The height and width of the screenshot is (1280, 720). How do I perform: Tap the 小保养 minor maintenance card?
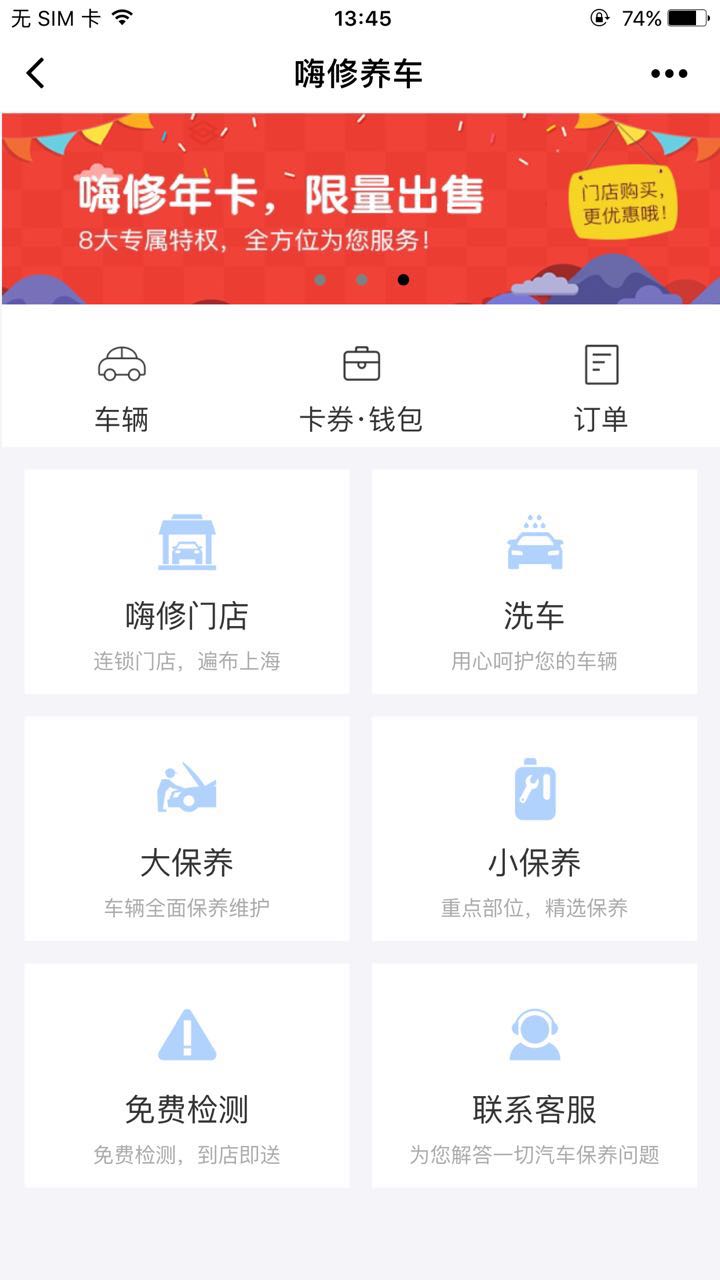pos(534,828)
